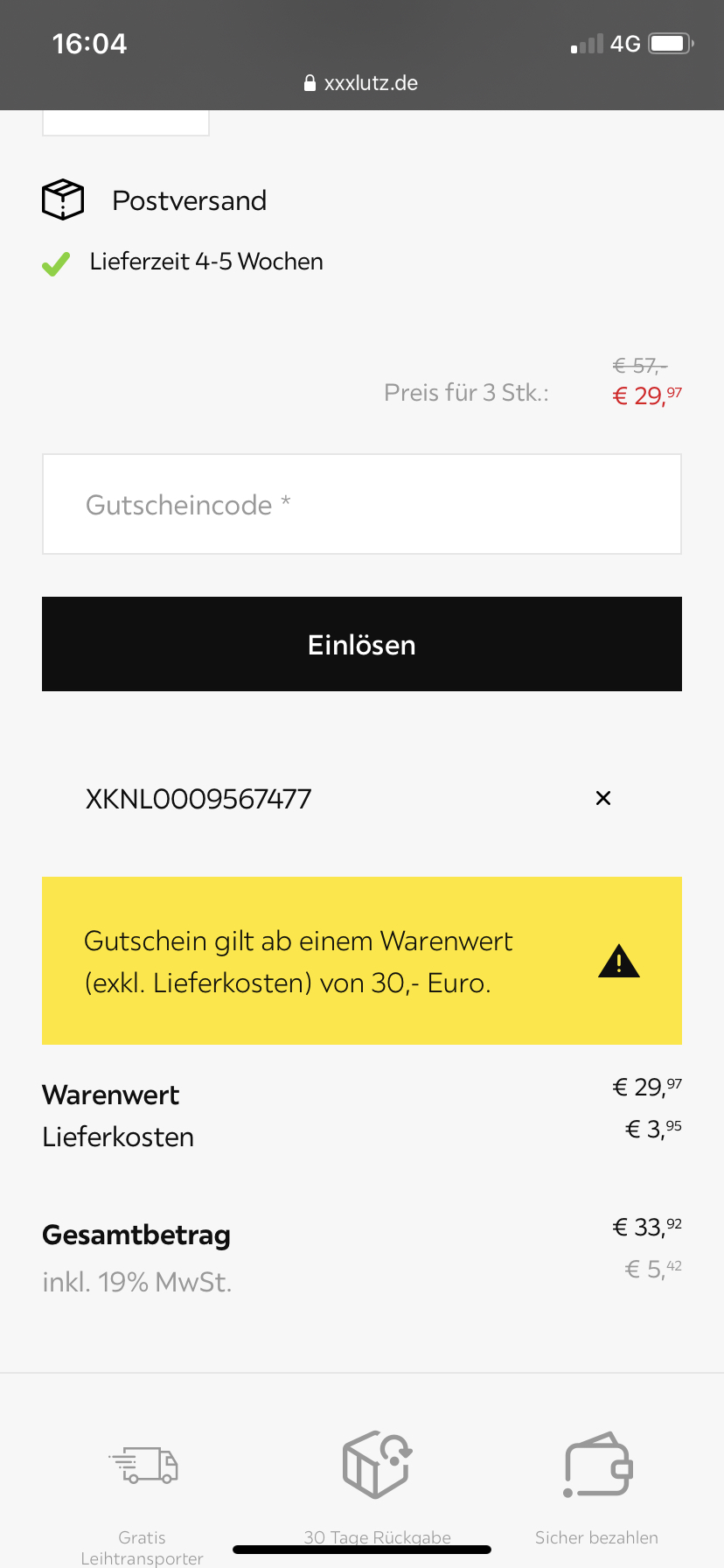This screenshot has width=724, height=1568.
Task: Focus the Gutscheincode input field
Action: 361,504
